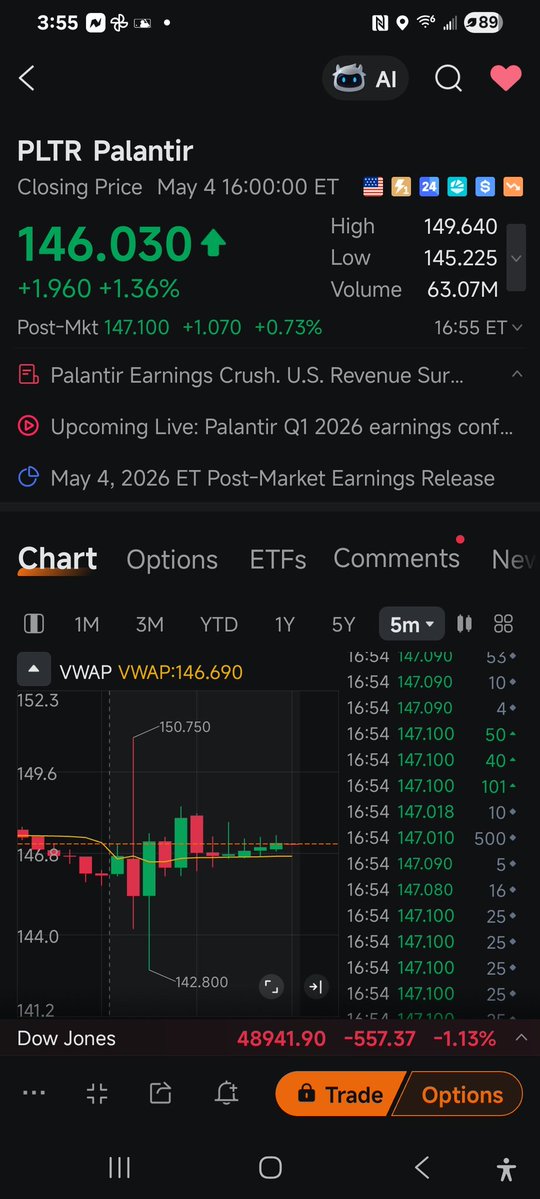Collapse the VWAP indicator panel

(x=34, y=669)
